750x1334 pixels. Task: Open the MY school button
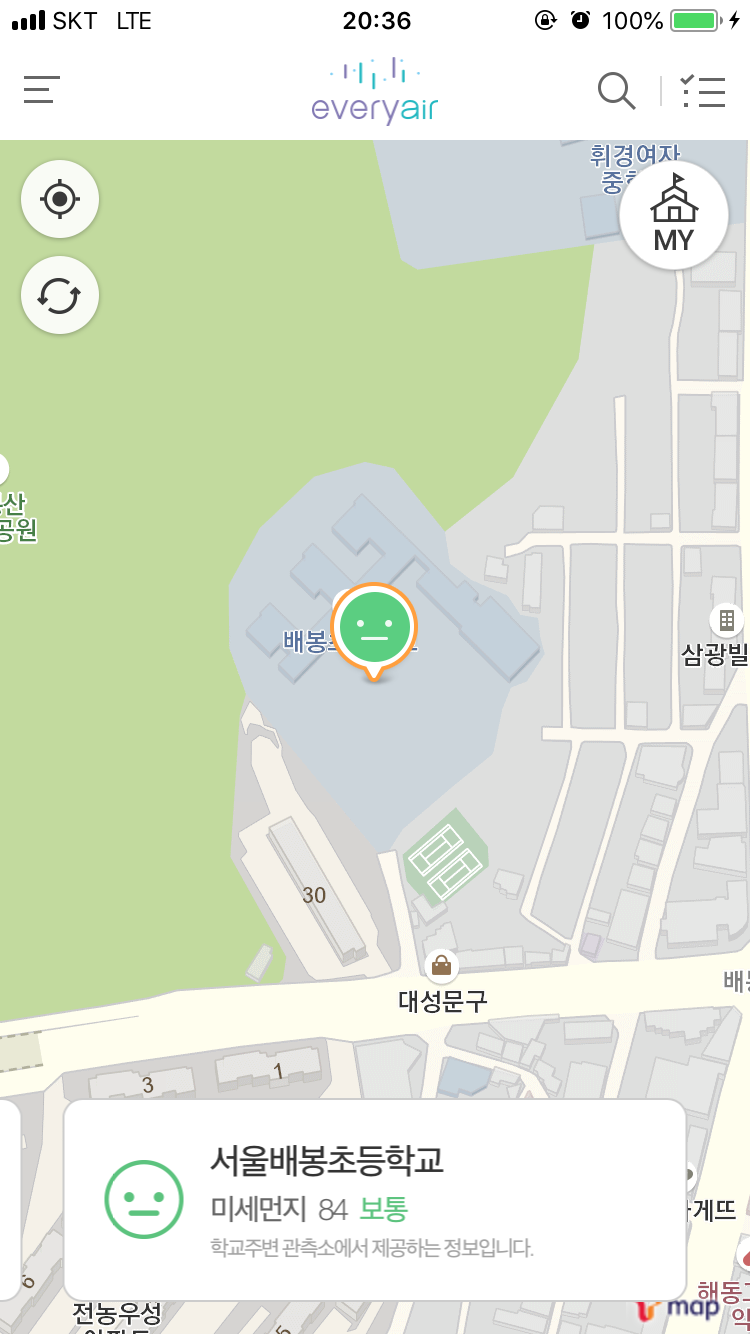click(x=674, y=215)
